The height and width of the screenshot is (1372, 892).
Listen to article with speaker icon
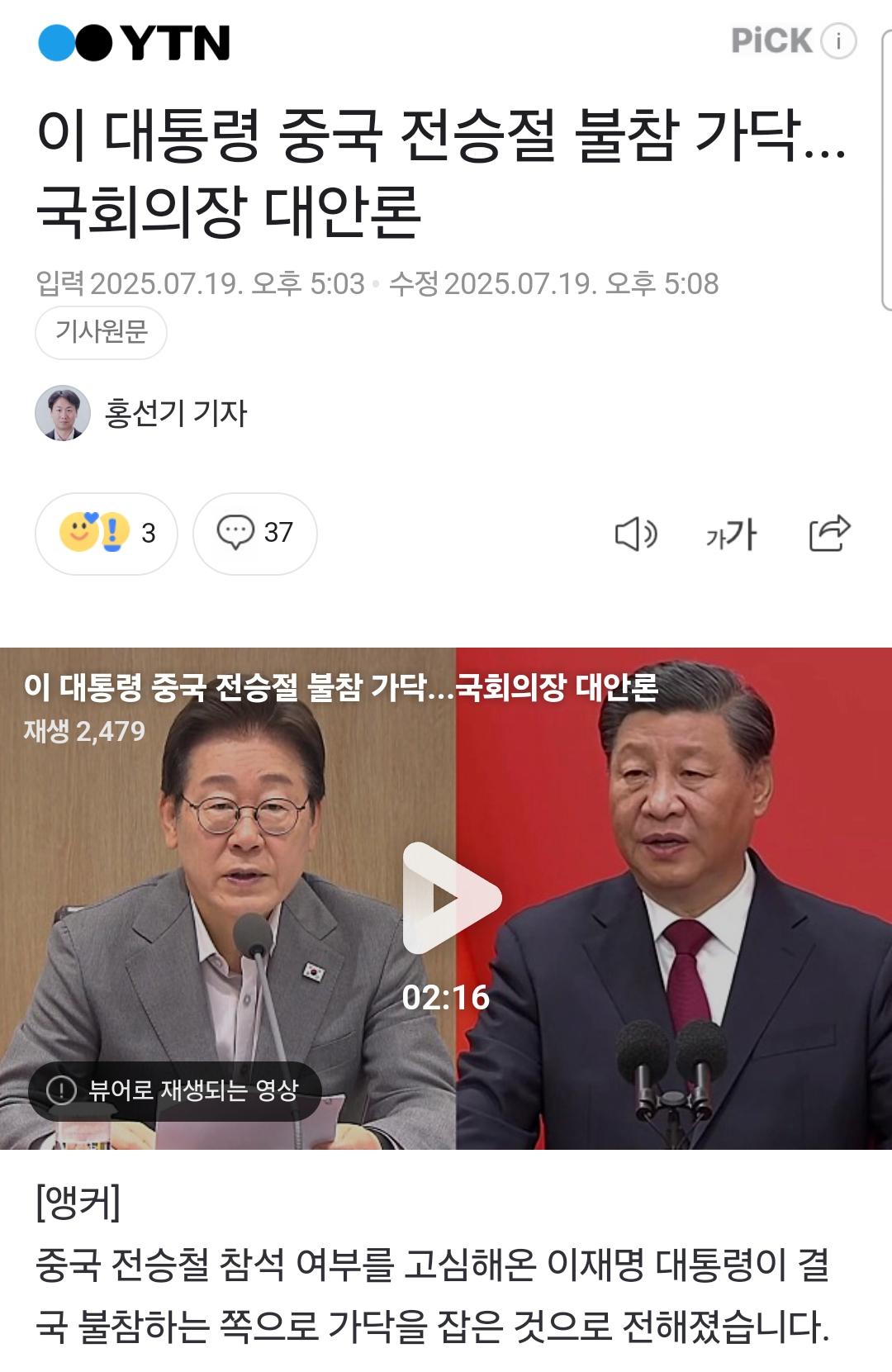635,534
